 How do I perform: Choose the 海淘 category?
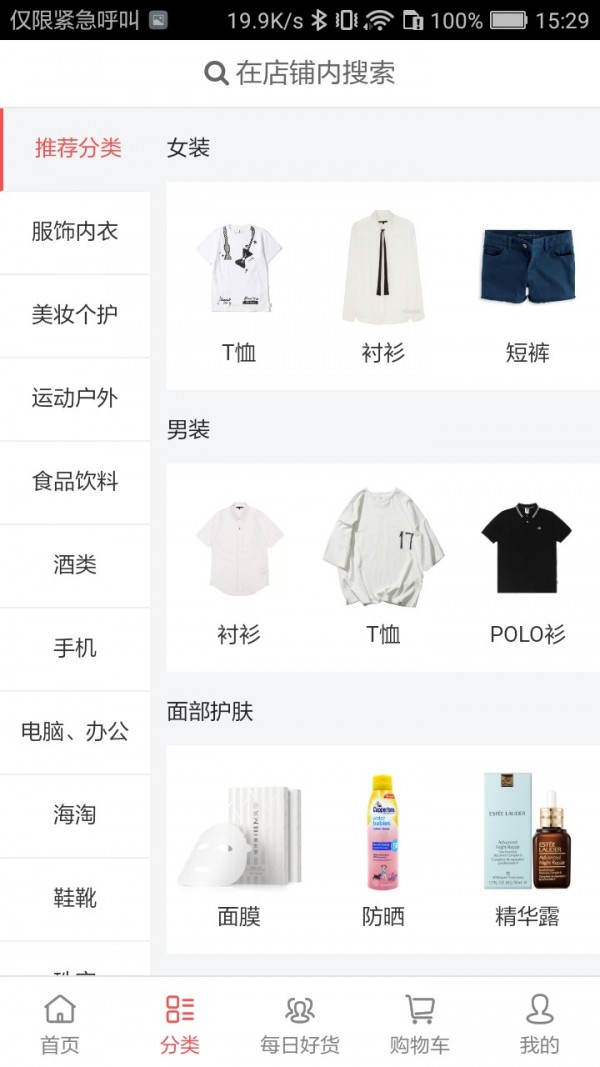tap(75, 815)
